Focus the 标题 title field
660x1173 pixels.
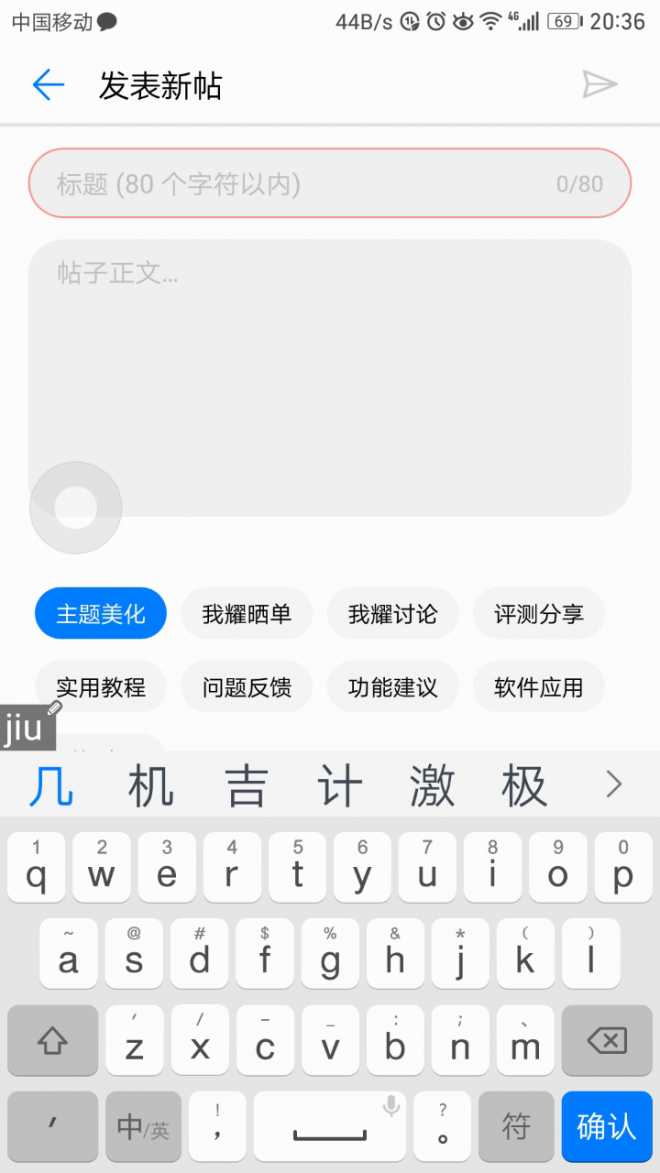click(x=300, y=184)
